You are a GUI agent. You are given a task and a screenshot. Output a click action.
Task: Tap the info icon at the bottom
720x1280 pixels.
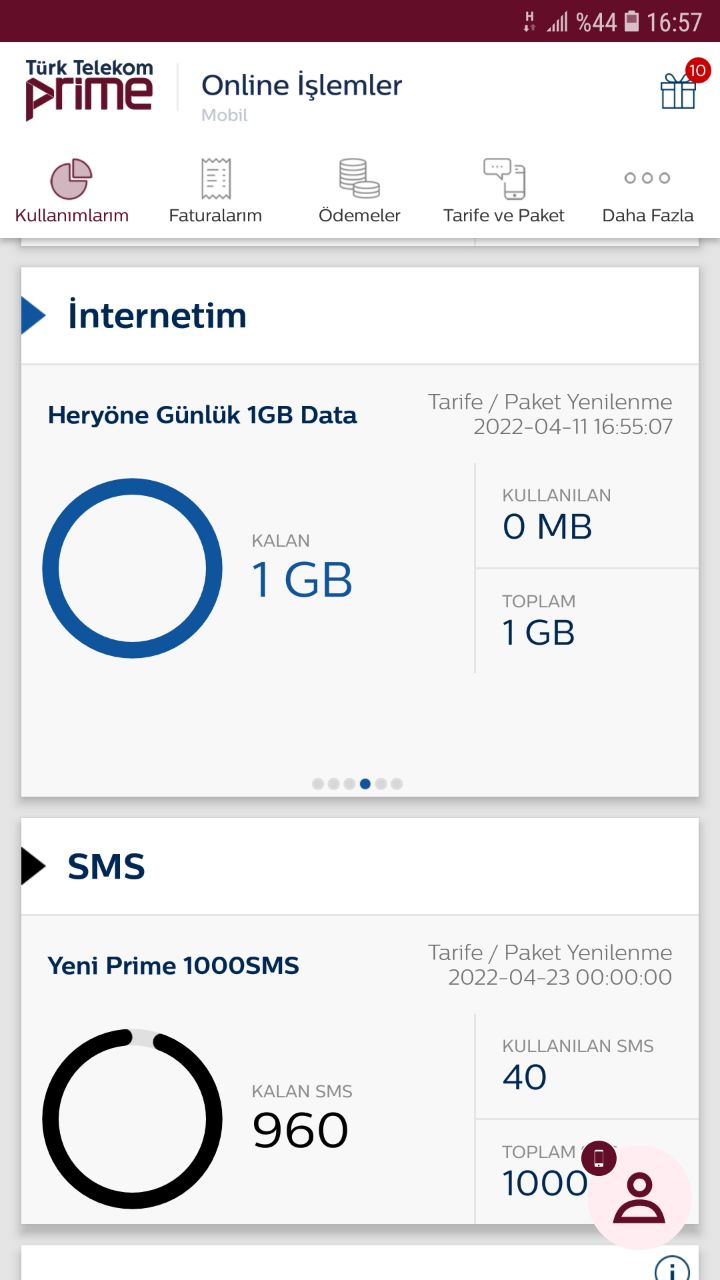(672, 1270)
